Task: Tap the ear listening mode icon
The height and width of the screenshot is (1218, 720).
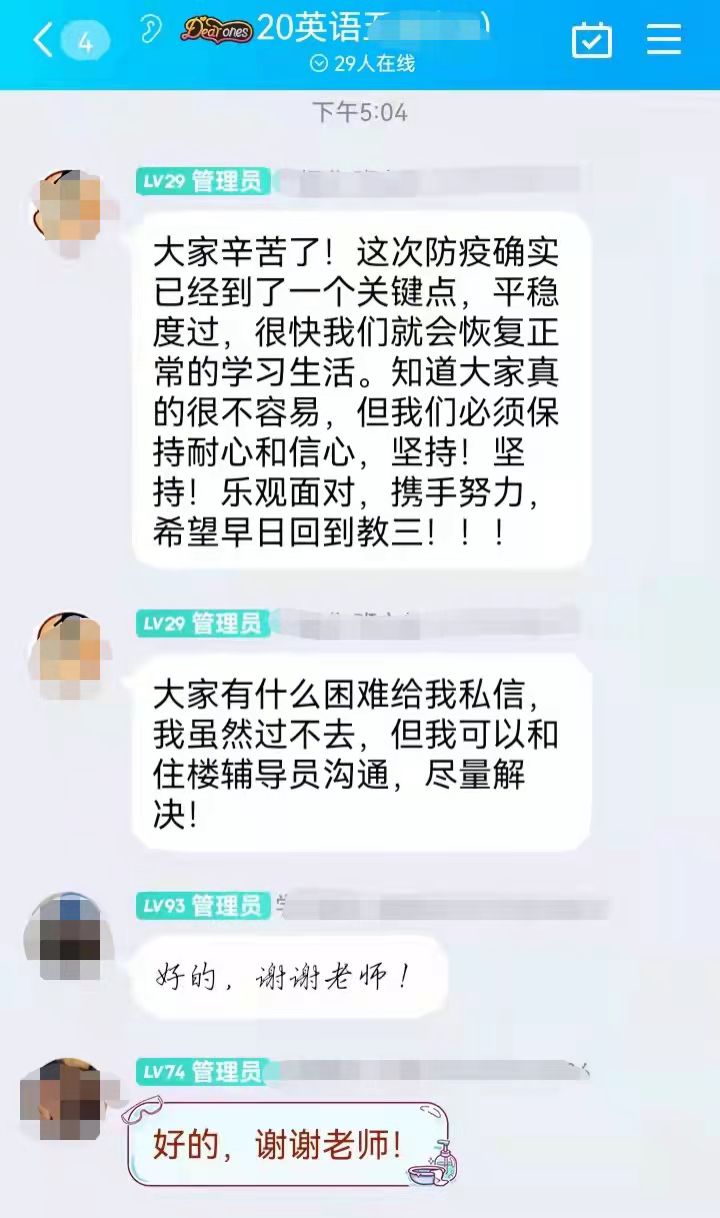Action: 150,29
